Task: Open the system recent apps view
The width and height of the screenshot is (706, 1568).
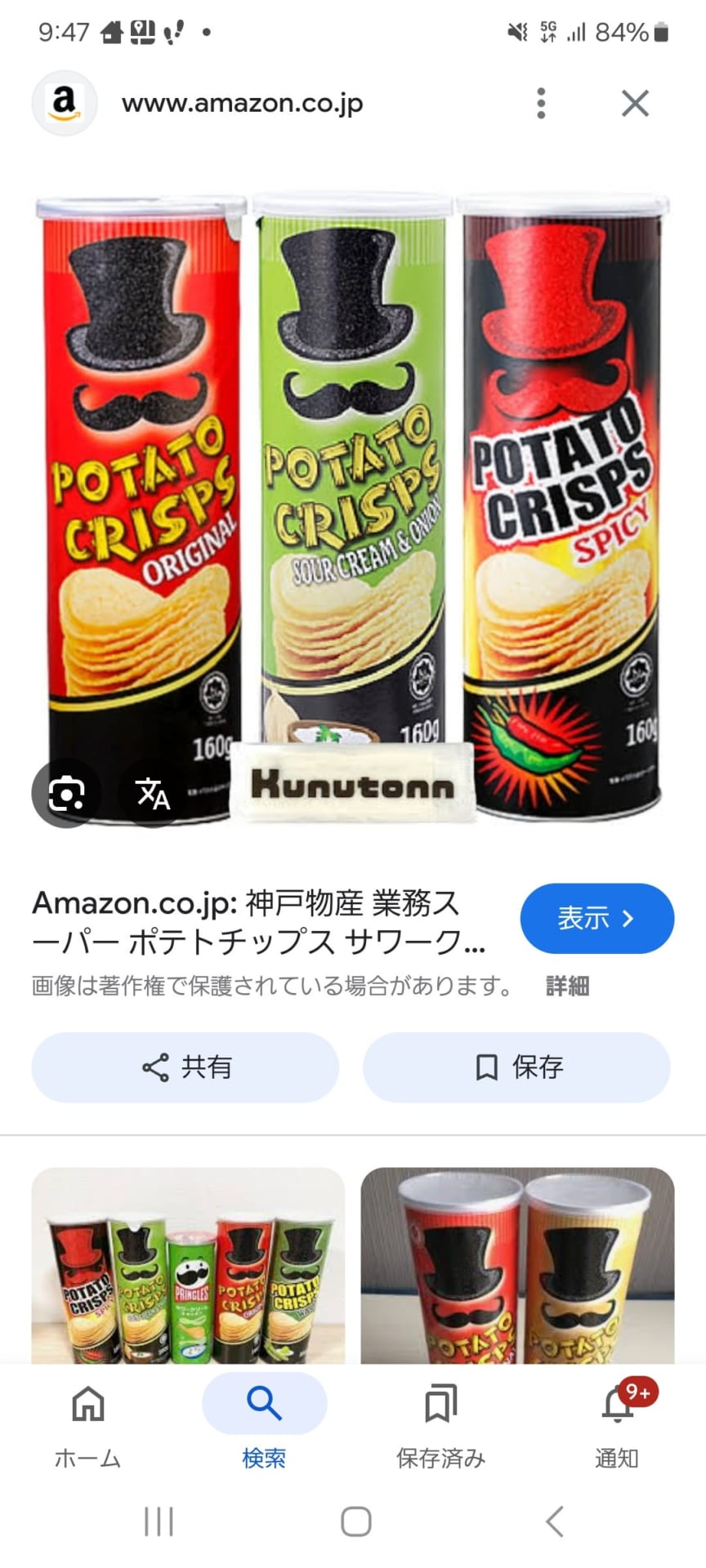Action: pyautogui.click(x=159, y=1521)
